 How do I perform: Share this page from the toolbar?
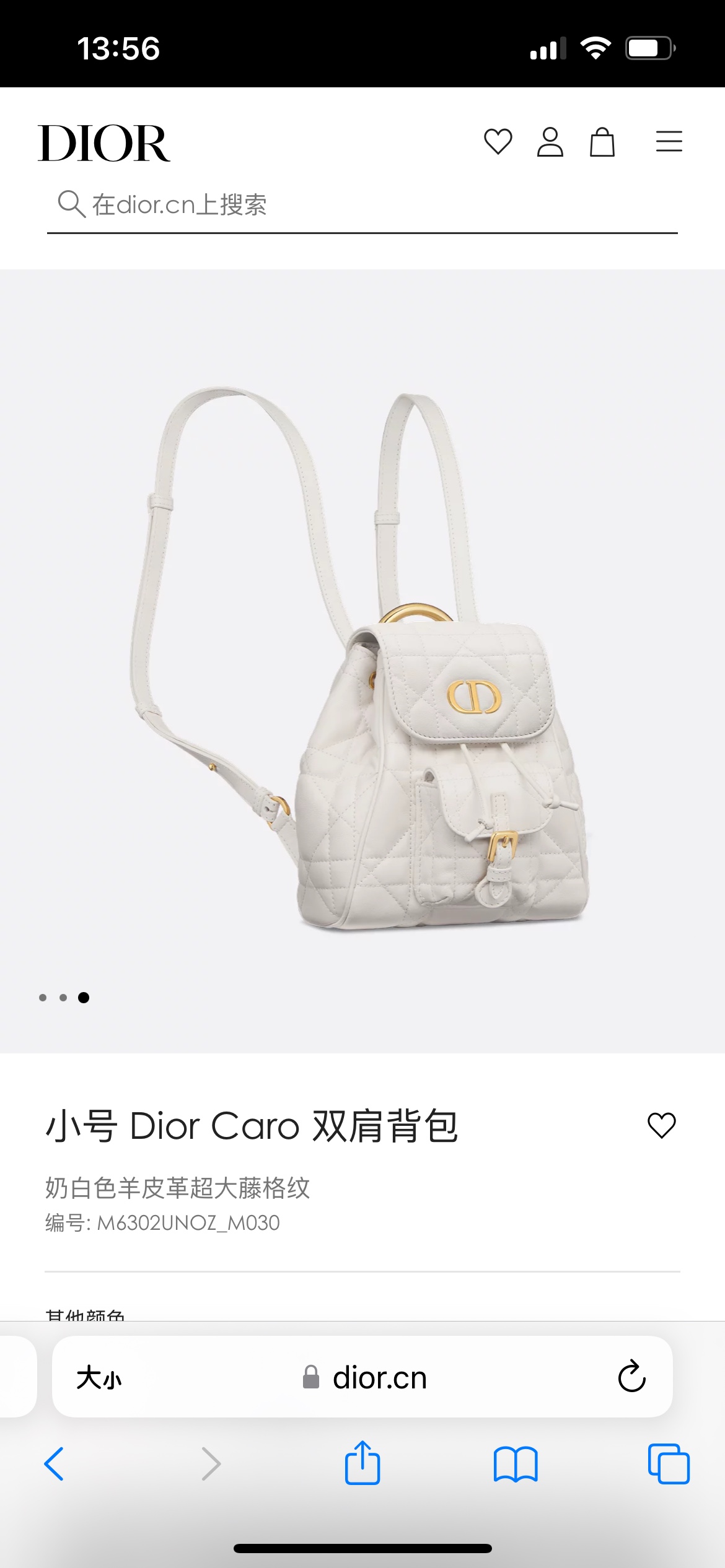pos(362,1463)
